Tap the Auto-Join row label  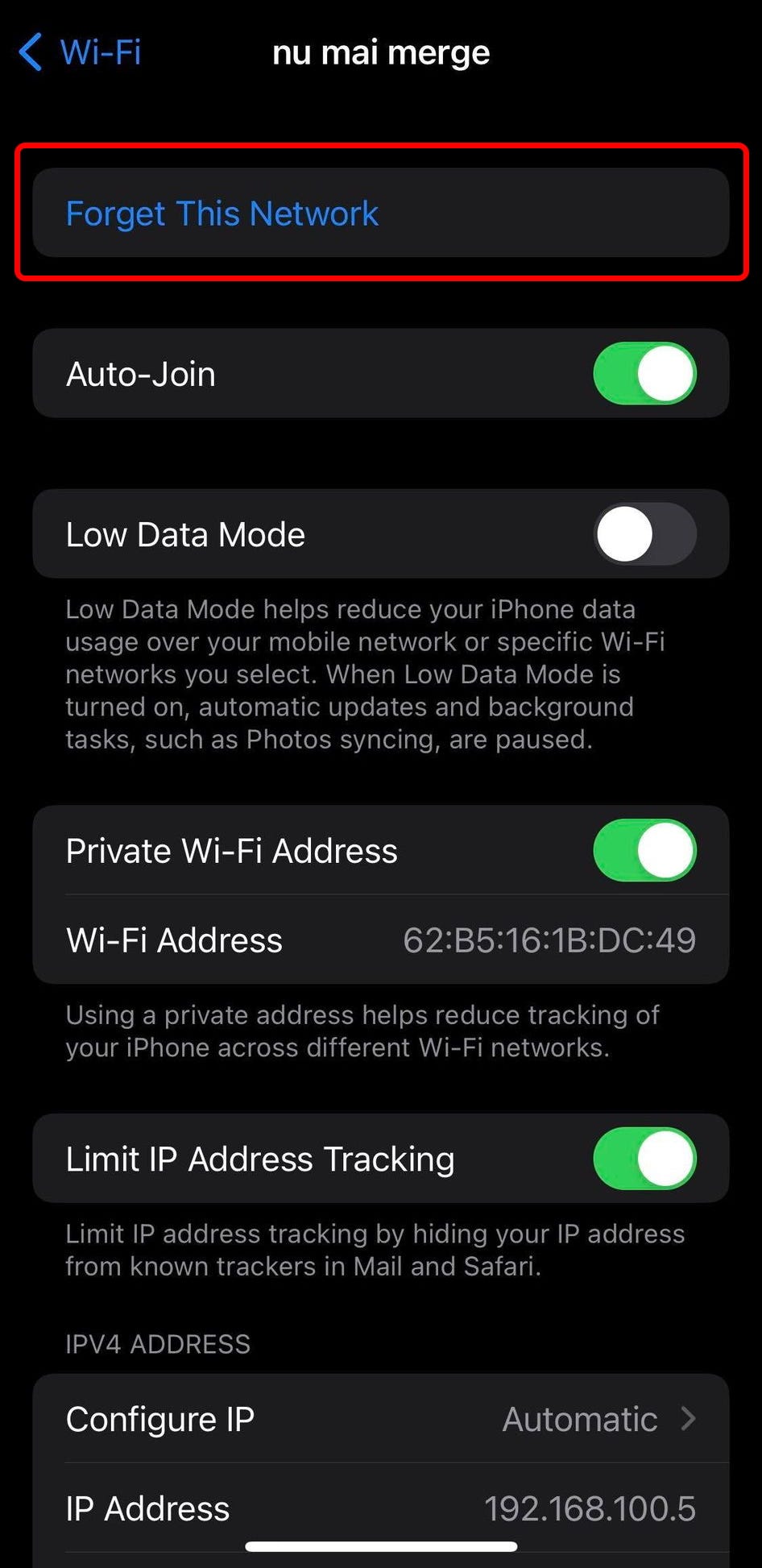coord(140,373)
